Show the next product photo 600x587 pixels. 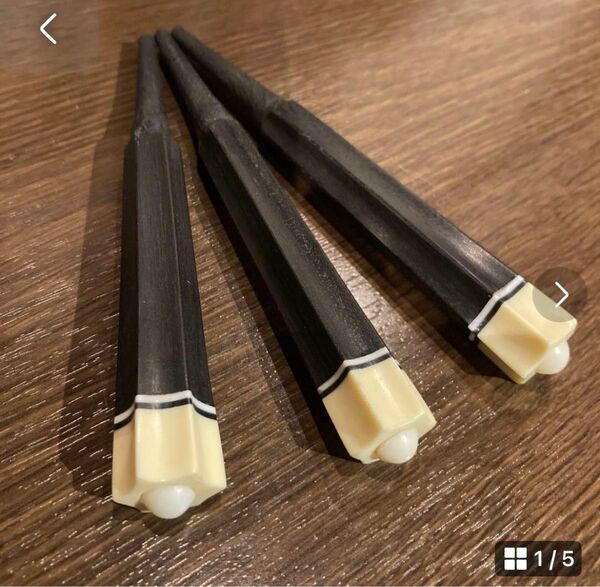coord(561,294)
